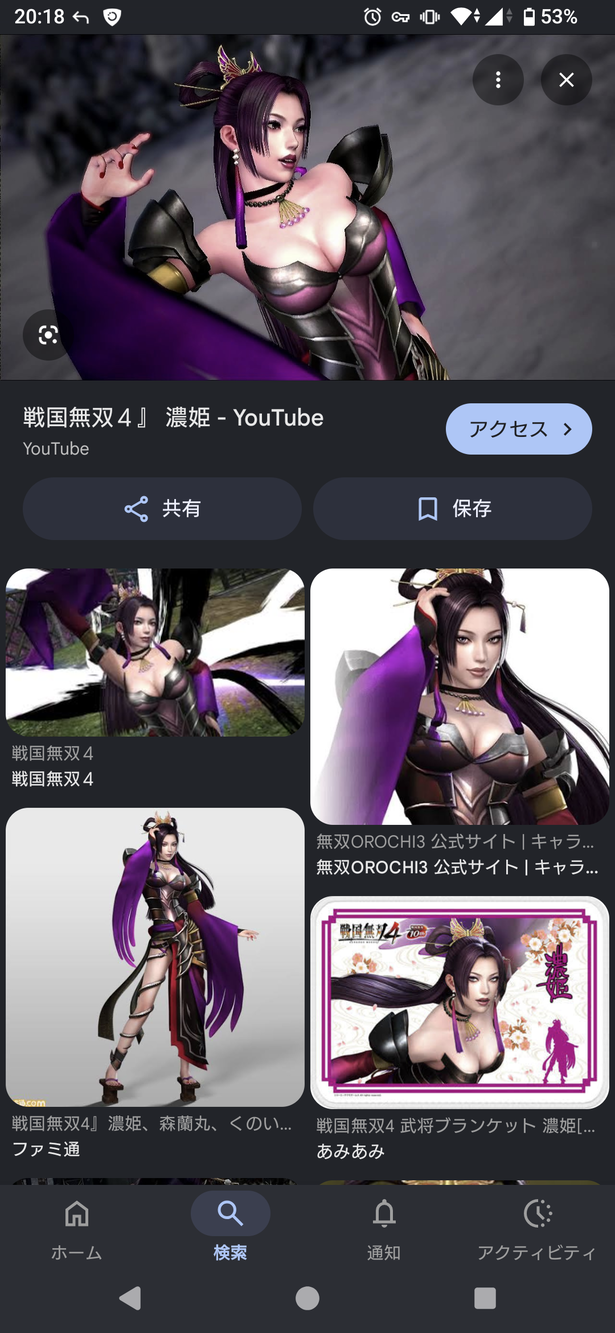Screen dimensions: 615x1333
Task: Open the ファミ通 related image
Action: pyautogui.click(x=155, y=957)
